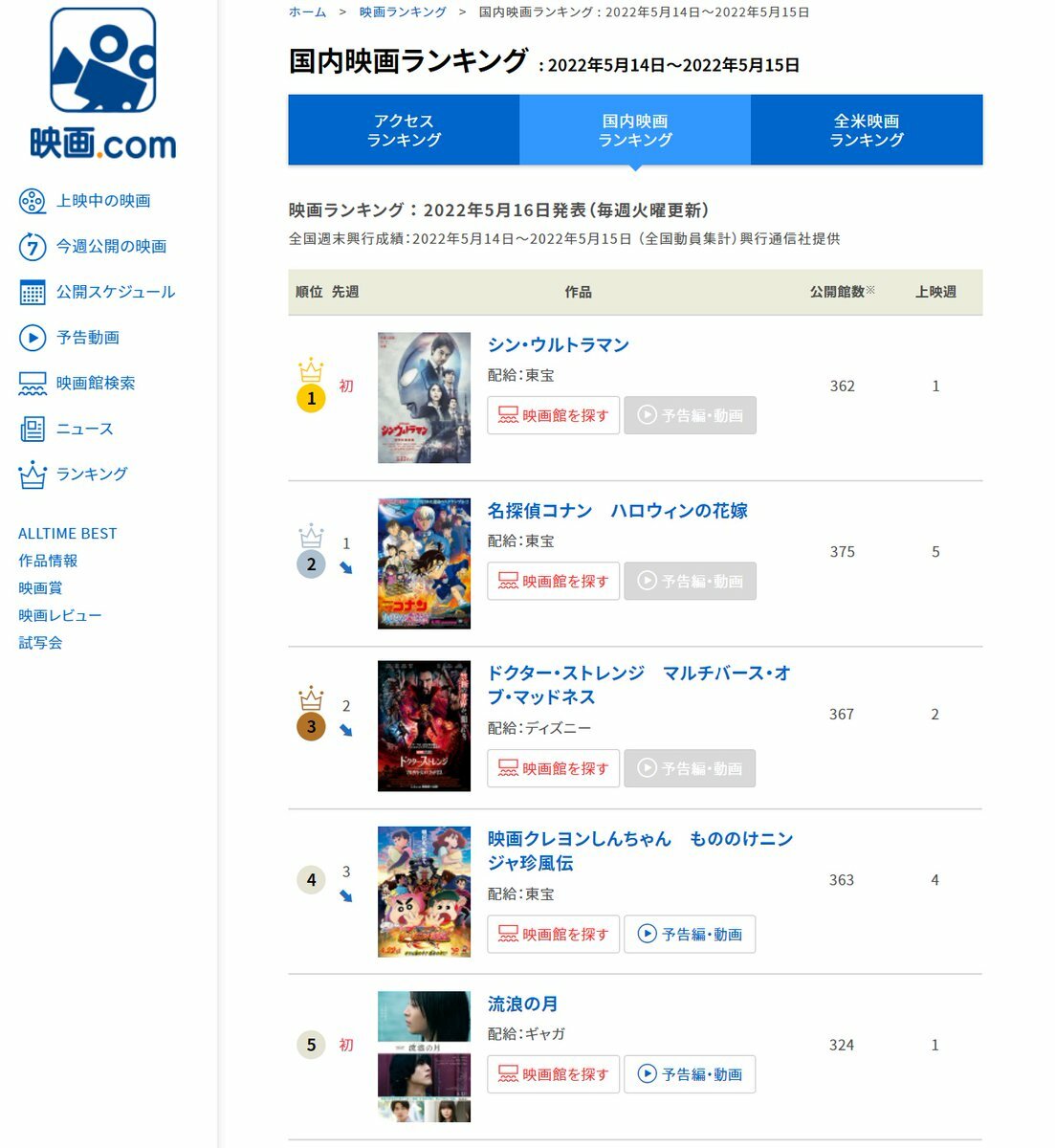
Task: Tap the ドクター・ストレンジ movie poster
Action: click(424, 725)
